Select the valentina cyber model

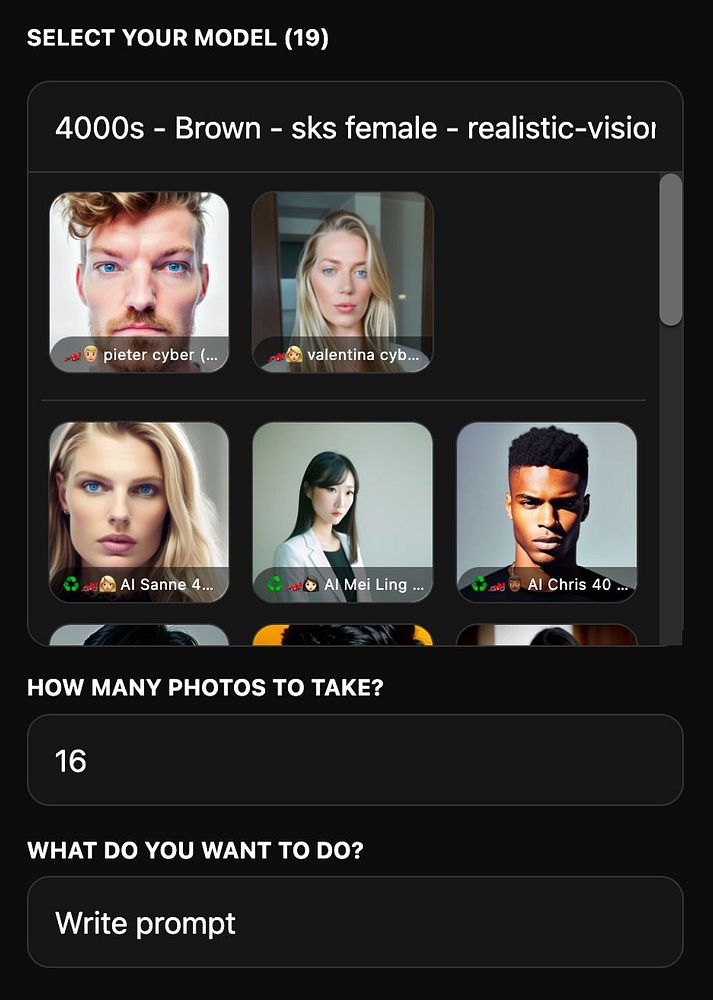342,282
